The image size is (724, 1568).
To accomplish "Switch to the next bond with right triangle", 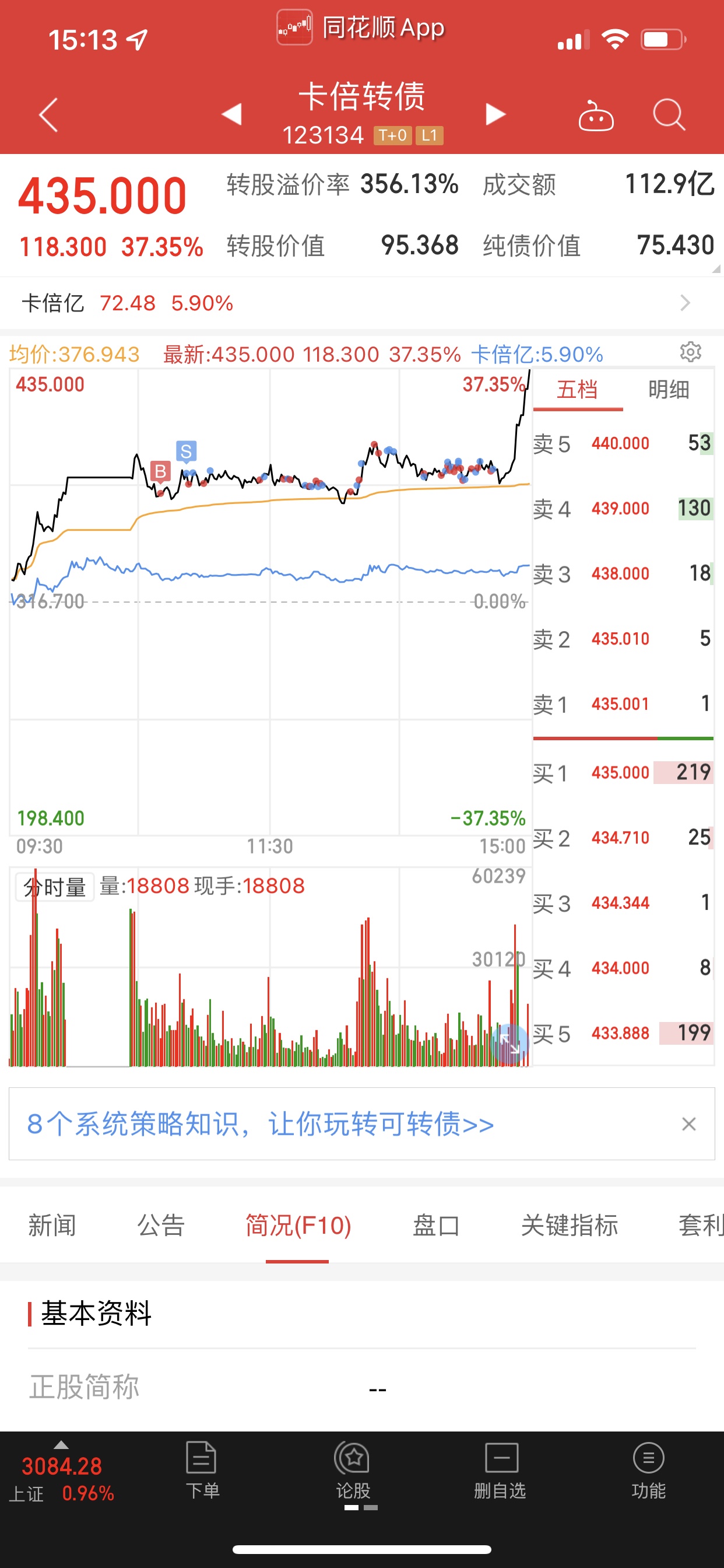I will tap(495, 114).
